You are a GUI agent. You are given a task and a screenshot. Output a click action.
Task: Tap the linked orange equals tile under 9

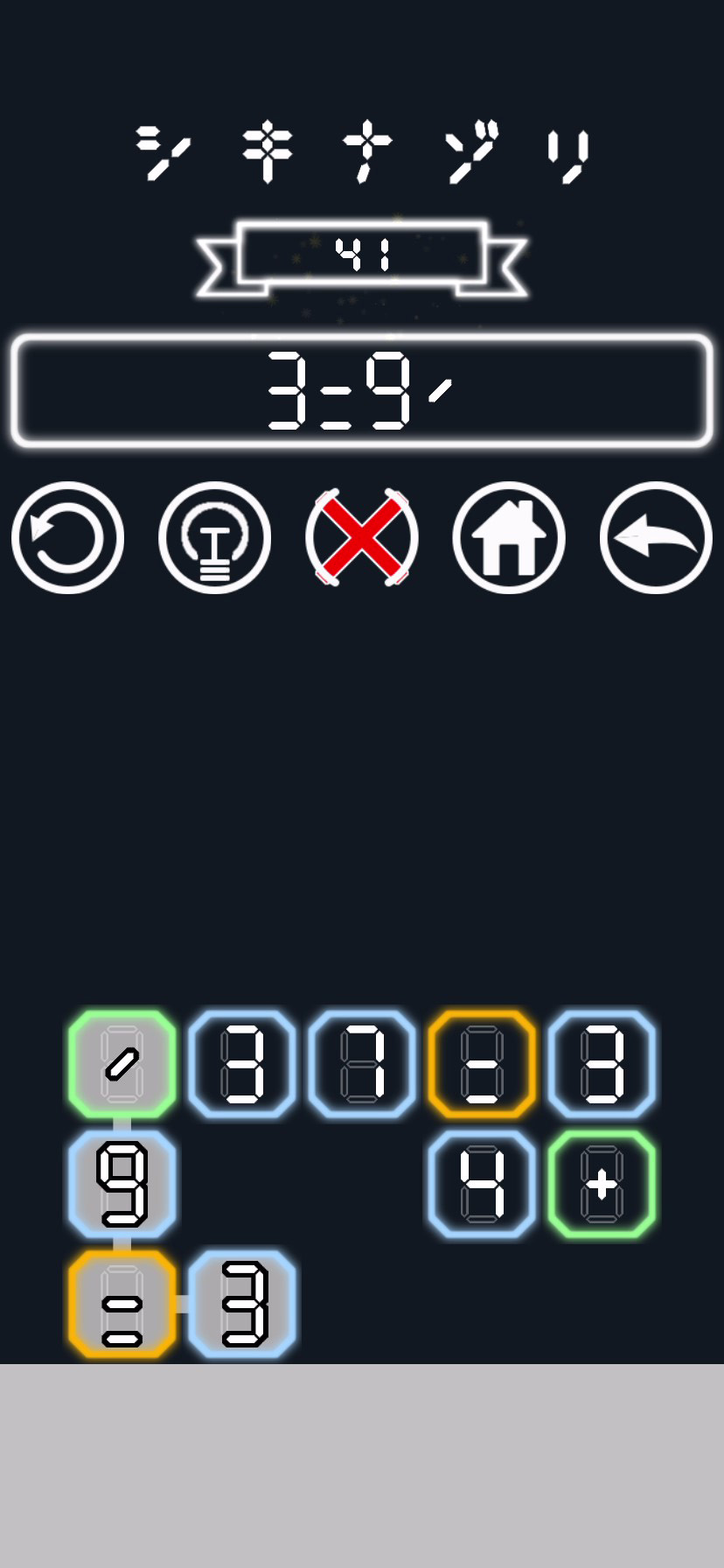tap(122, 1304)
